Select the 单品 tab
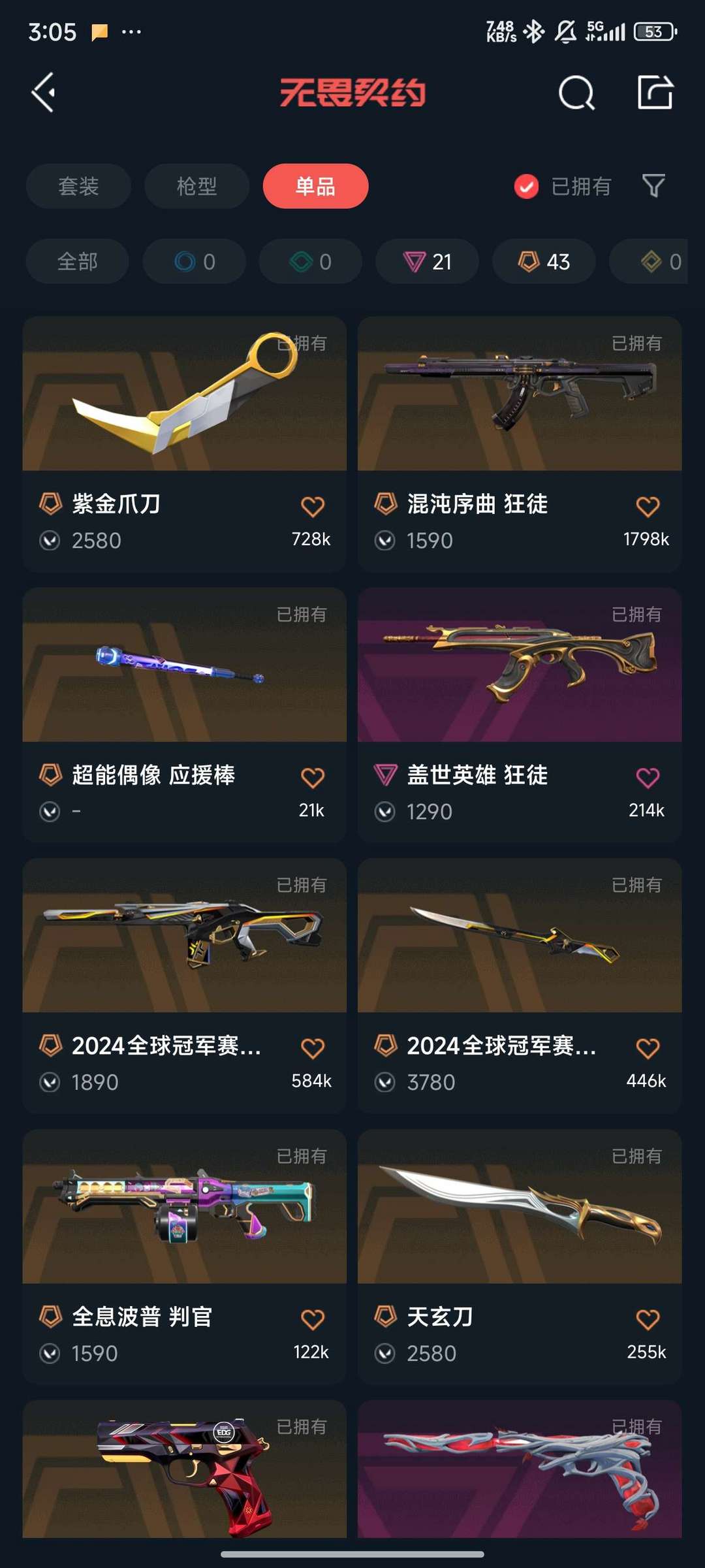705x1568 pixels. 315,186
